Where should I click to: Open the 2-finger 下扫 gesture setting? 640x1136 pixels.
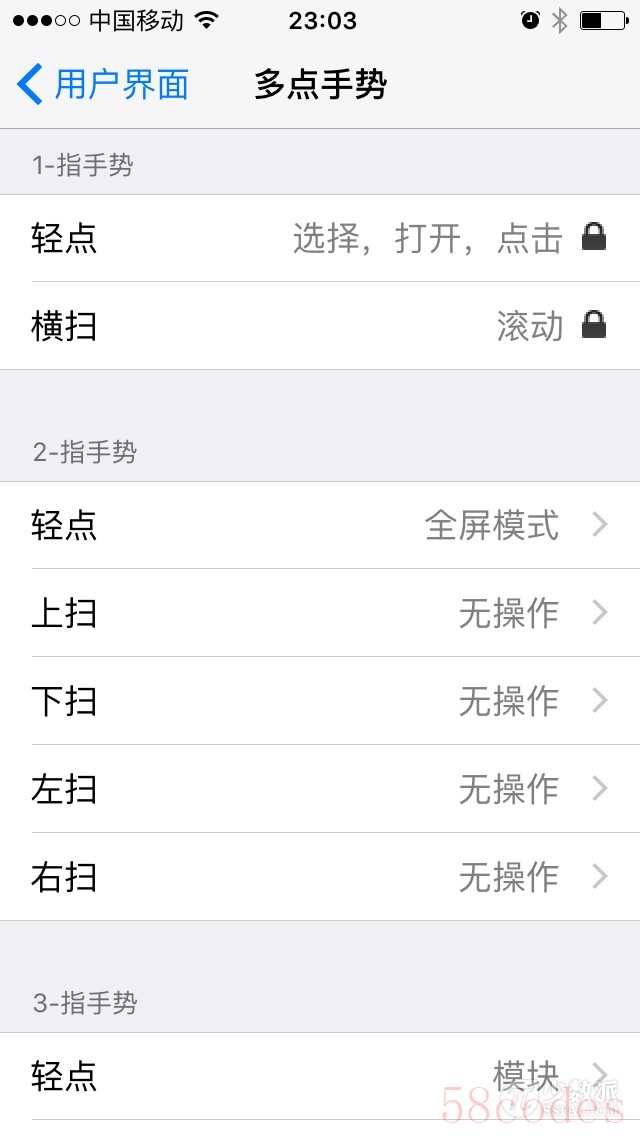(320, 701)
